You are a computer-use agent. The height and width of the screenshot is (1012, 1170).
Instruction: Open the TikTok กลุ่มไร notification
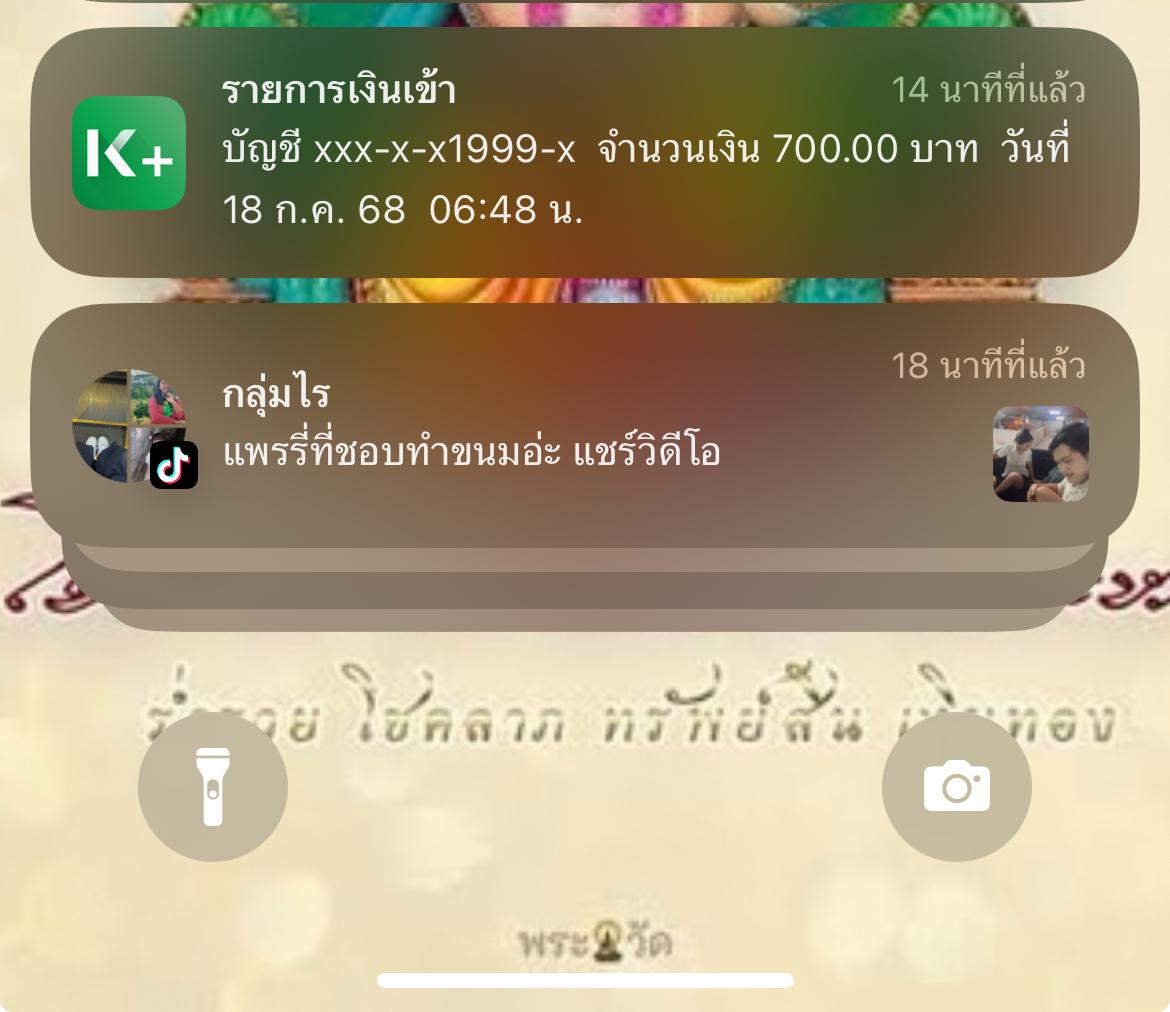point(585,425)
